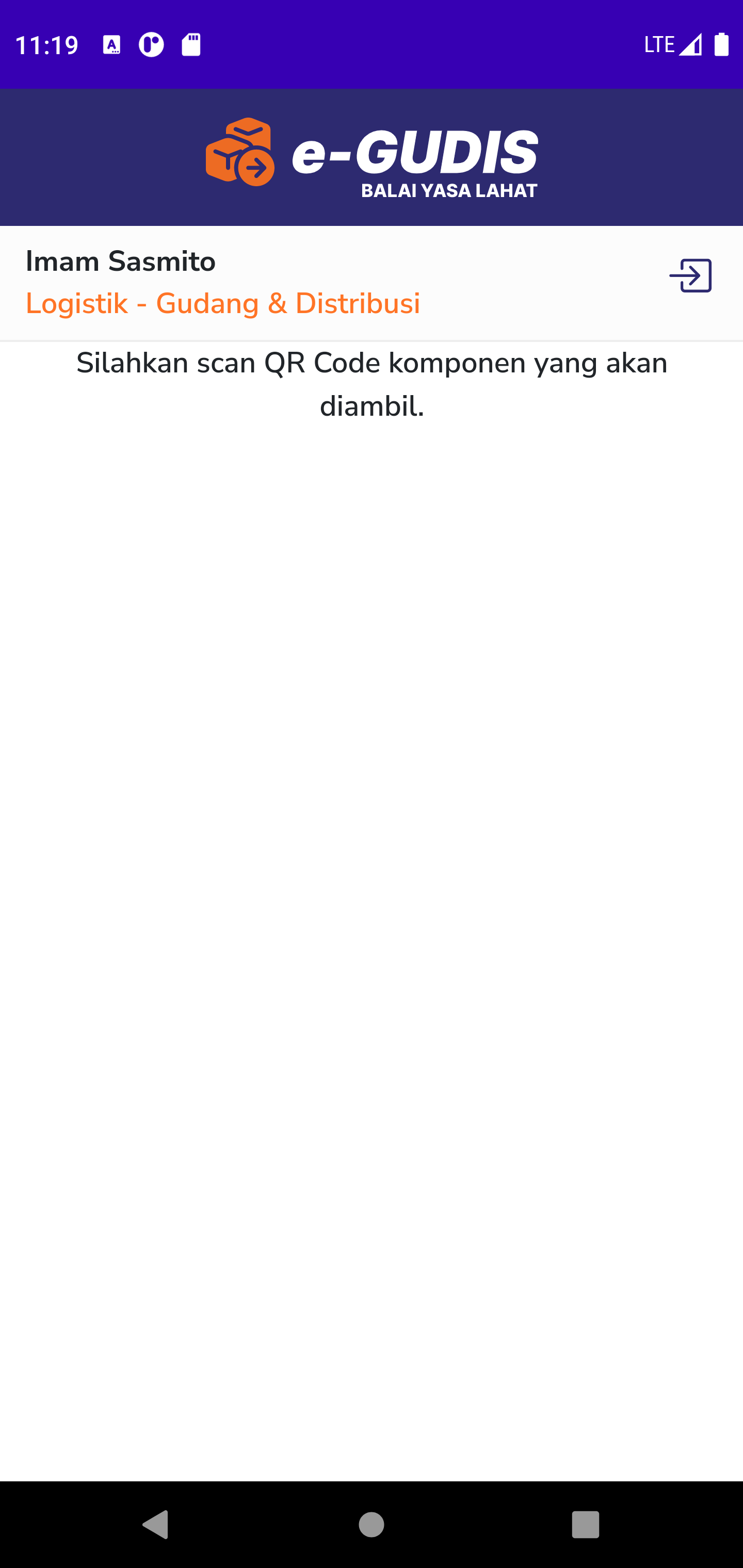Open the recent apps overview
Image resolution: width=743 pixels, height=1568 pixels.
coord(585,1524)
